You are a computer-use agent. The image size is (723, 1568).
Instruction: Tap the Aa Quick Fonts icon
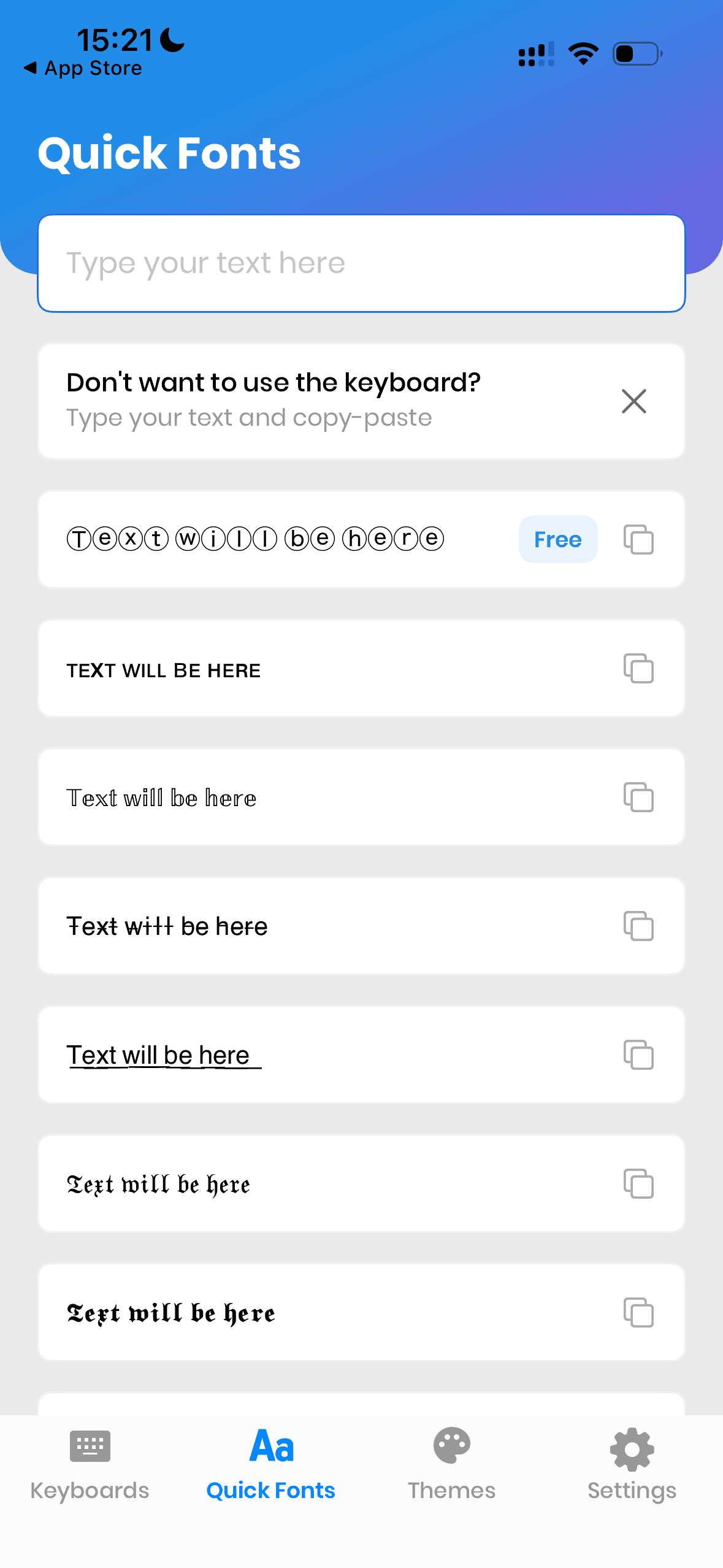pos(270,1446)
